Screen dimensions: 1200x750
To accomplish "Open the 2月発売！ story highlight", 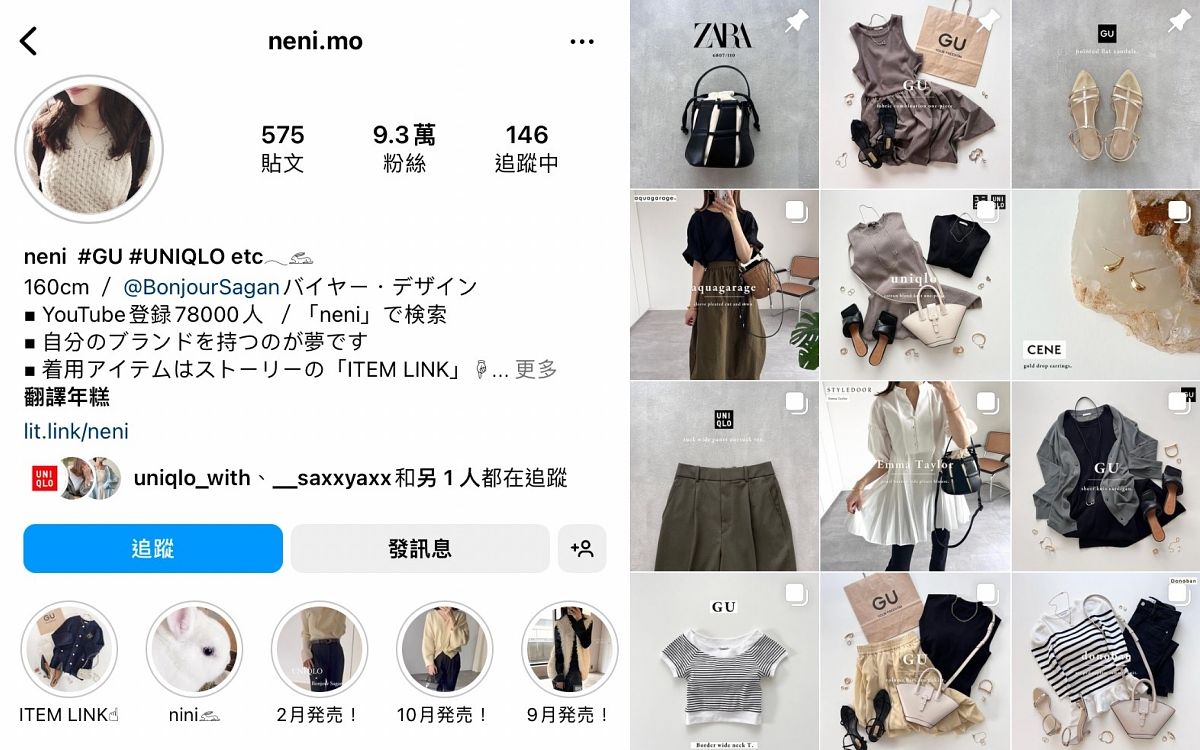I will coord(319,648).
